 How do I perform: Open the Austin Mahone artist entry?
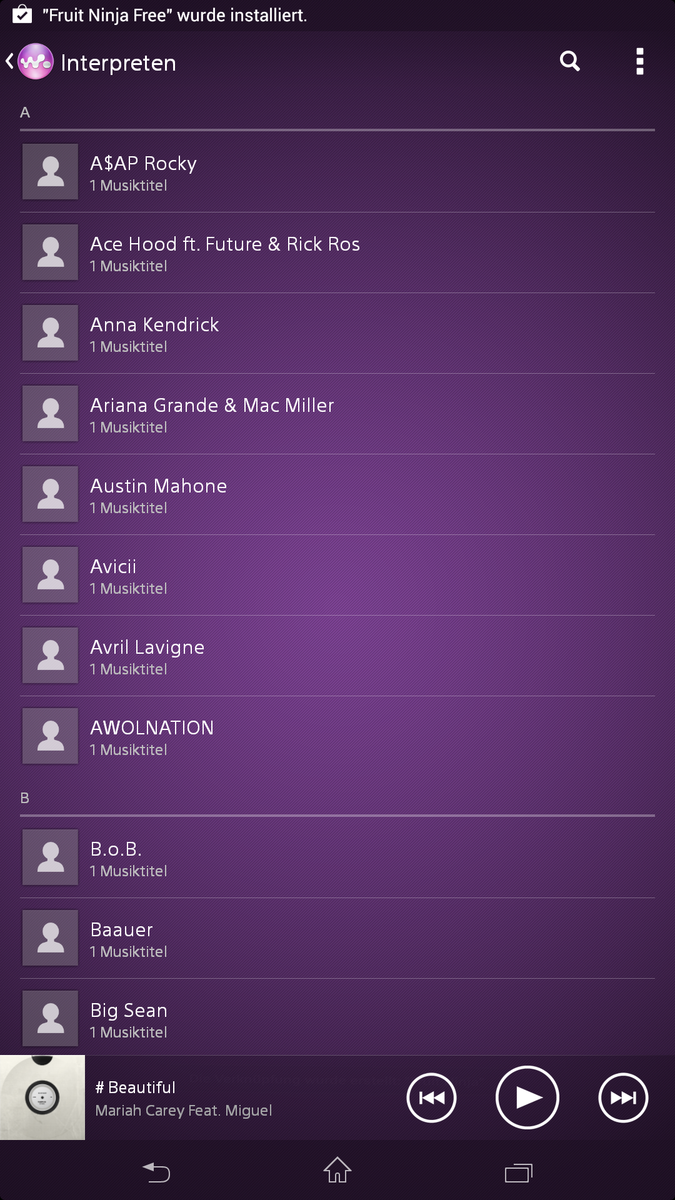click(x=337, y=494)
